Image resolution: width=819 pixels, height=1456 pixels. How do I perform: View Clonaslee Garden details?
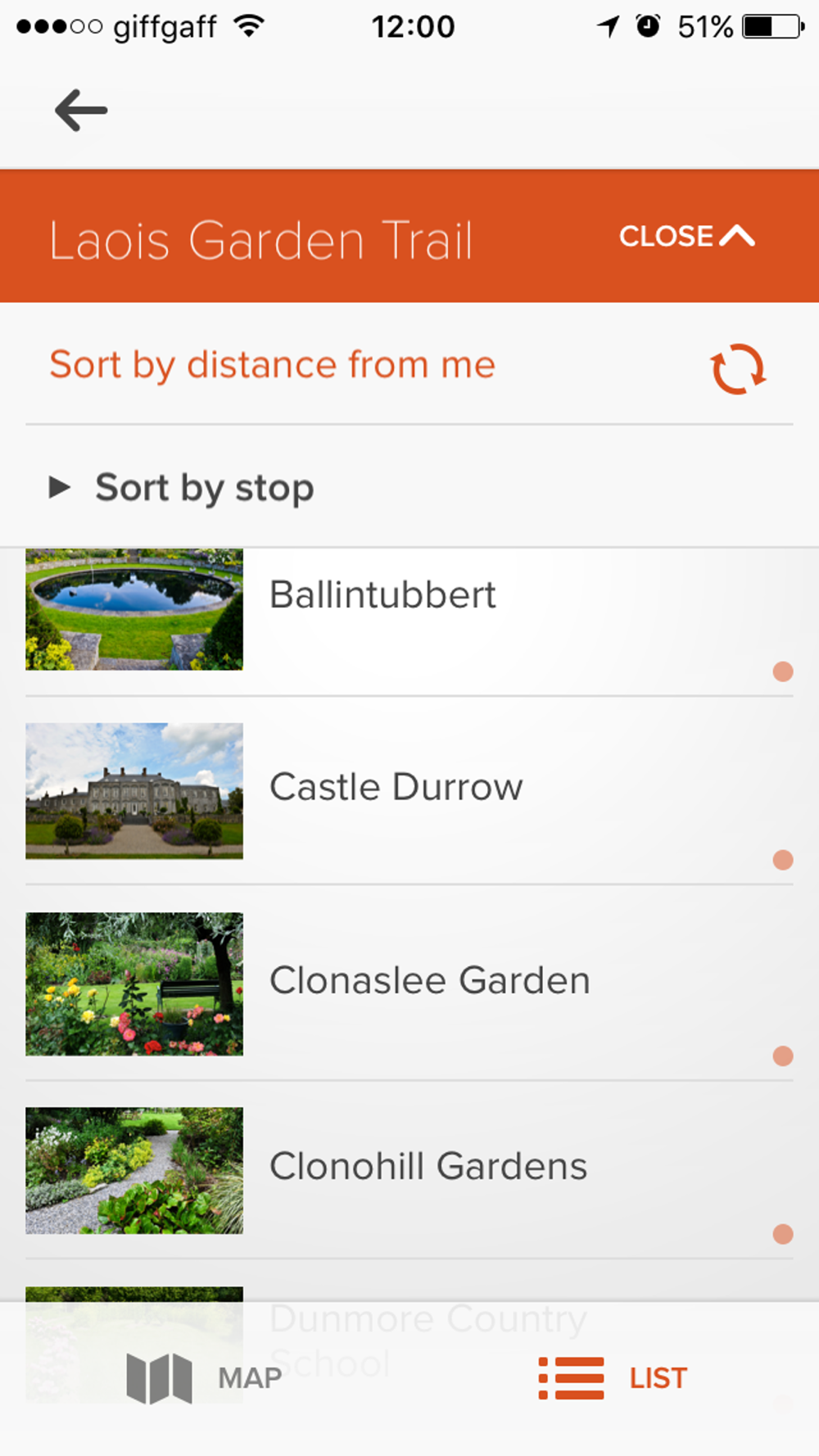tap(429, 981)
